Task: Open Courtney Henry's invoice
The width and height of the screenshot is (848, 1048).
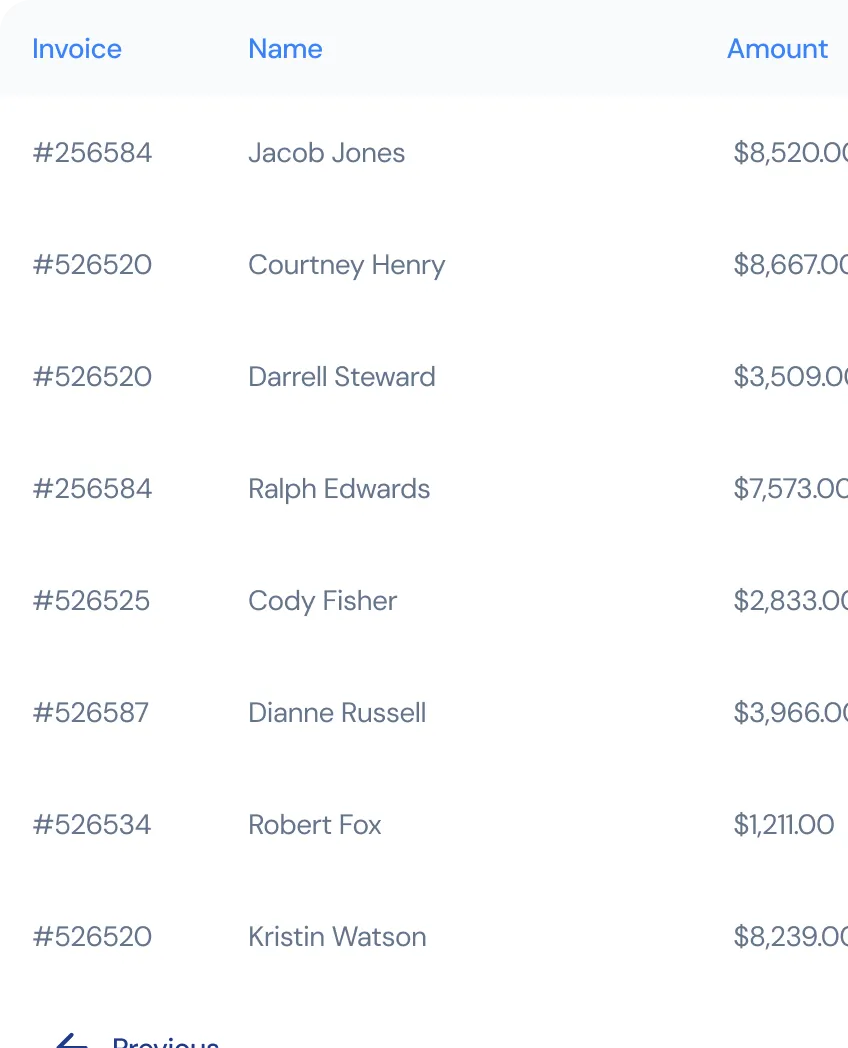Action: click(346, 265)
